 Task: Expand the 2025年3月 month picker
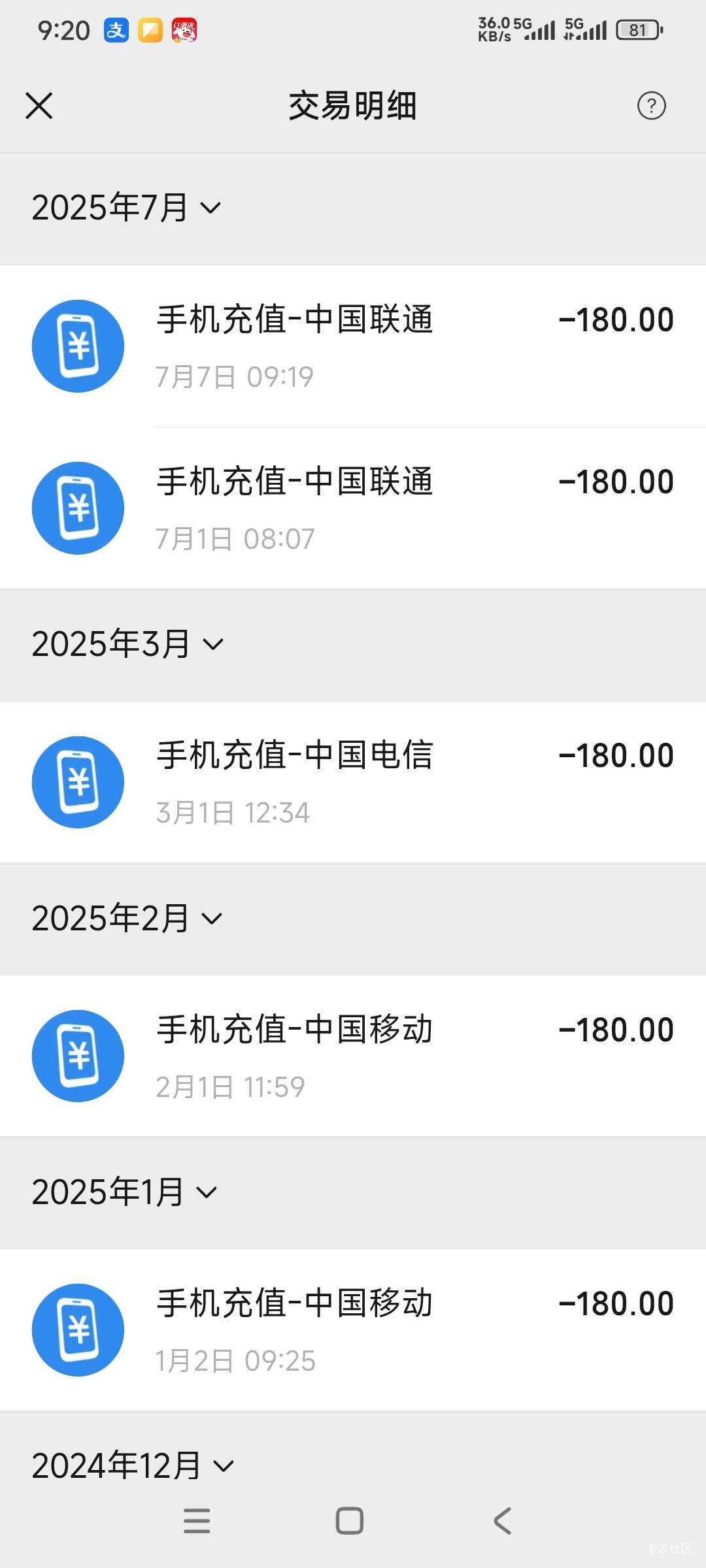click(x=127, y=645)
